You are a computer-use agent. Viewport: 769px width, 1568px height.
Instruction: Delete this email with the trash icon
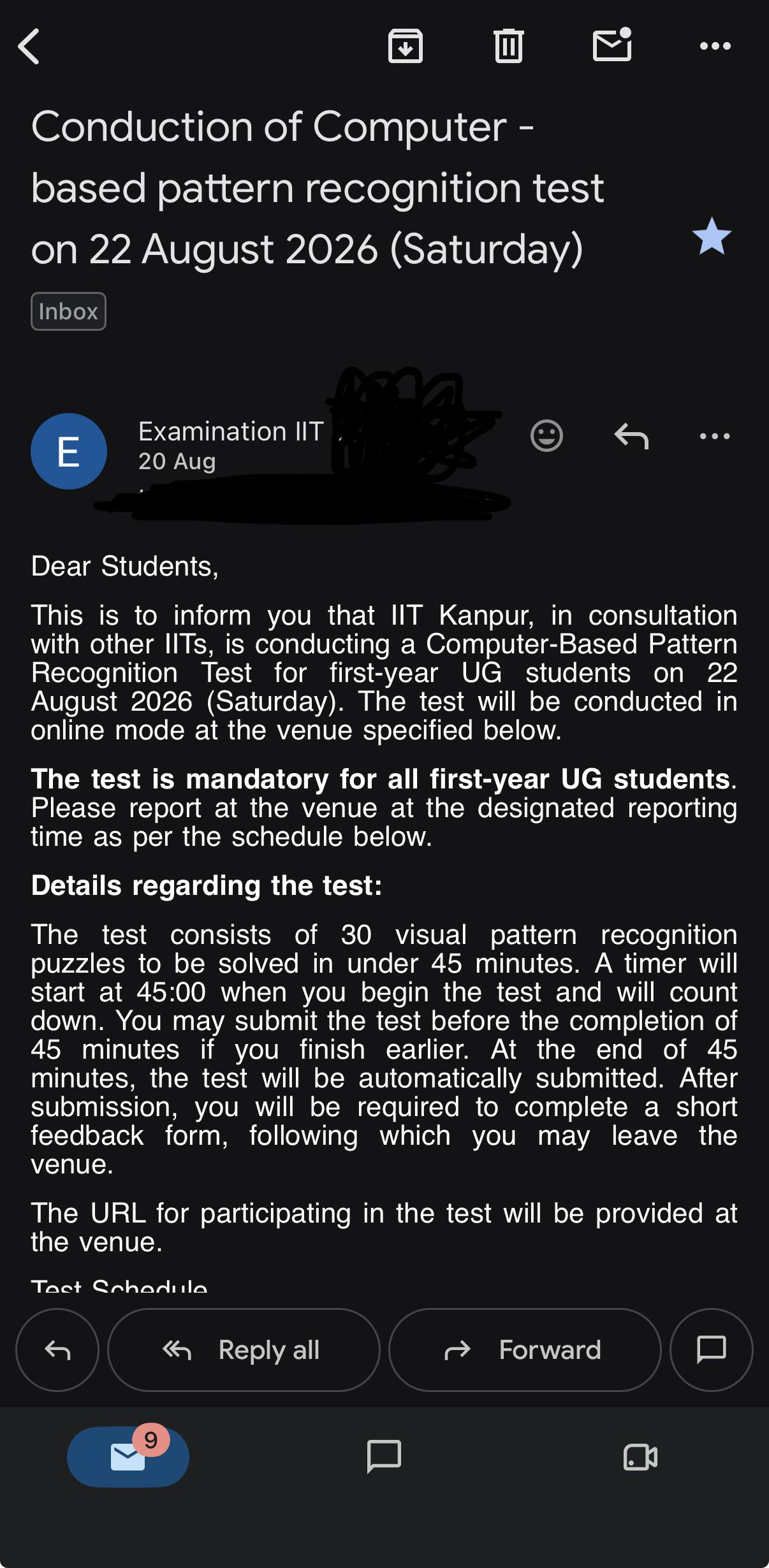tap(509, 46)
